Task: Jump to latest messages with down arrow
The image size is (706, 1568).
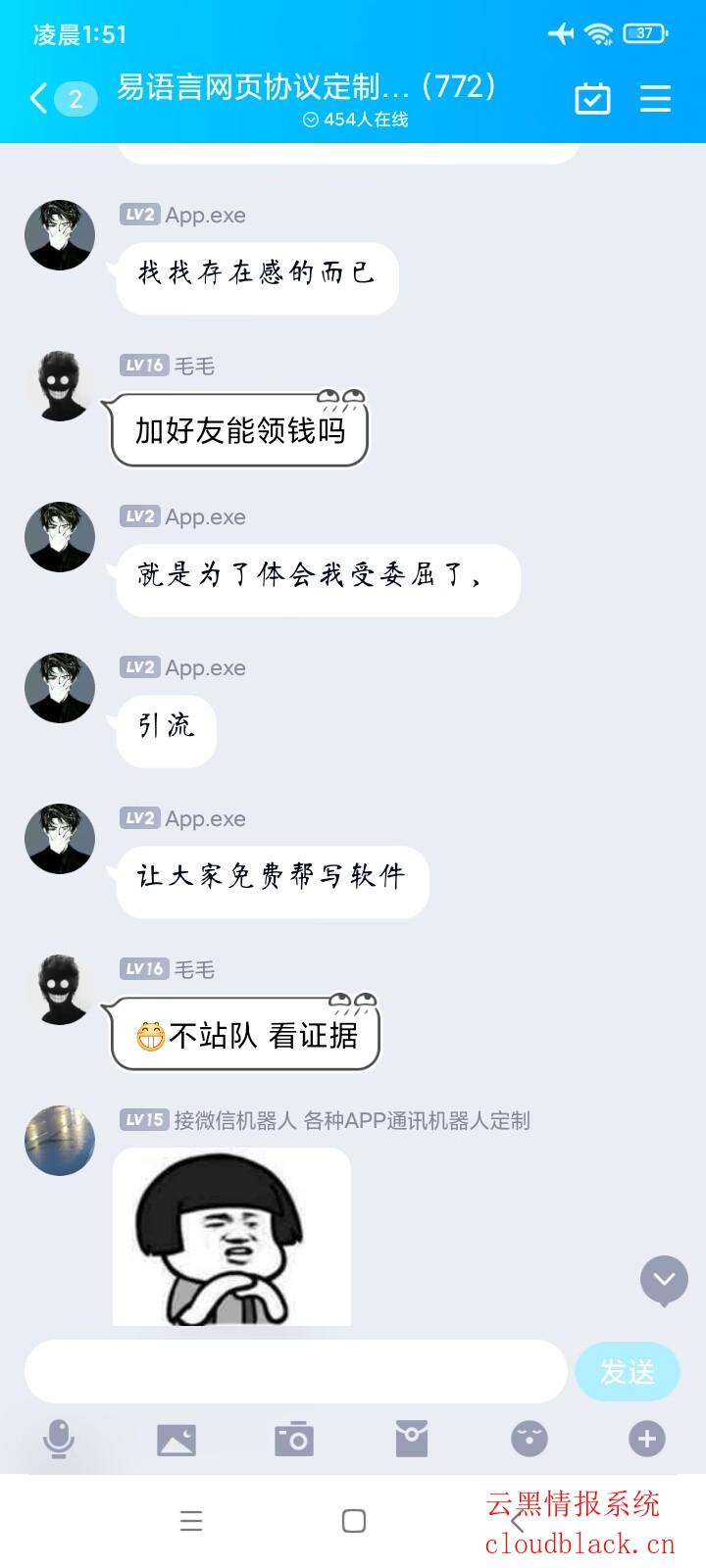Action: point(664,1279)
